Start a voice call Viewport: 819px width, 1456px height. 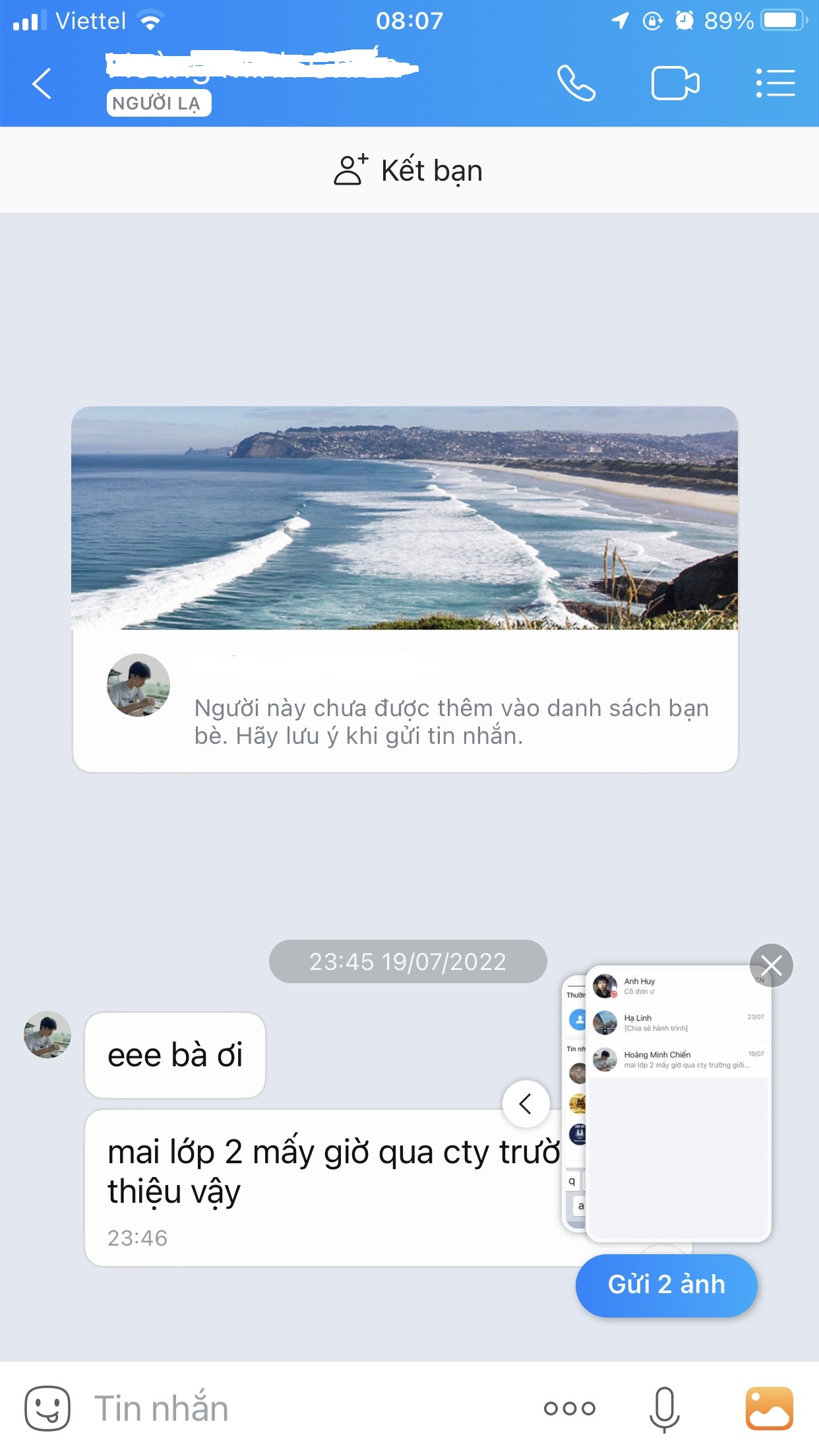pos(576,83)
